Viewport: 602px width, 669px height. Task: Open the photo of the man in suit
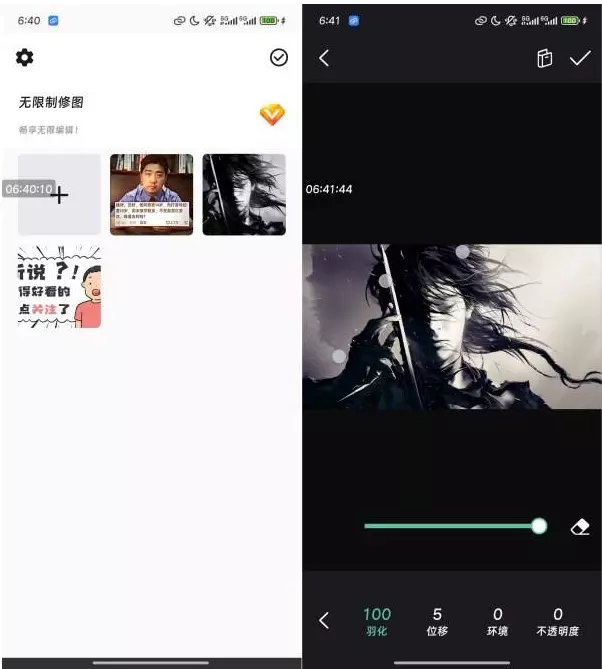[151, 195]
